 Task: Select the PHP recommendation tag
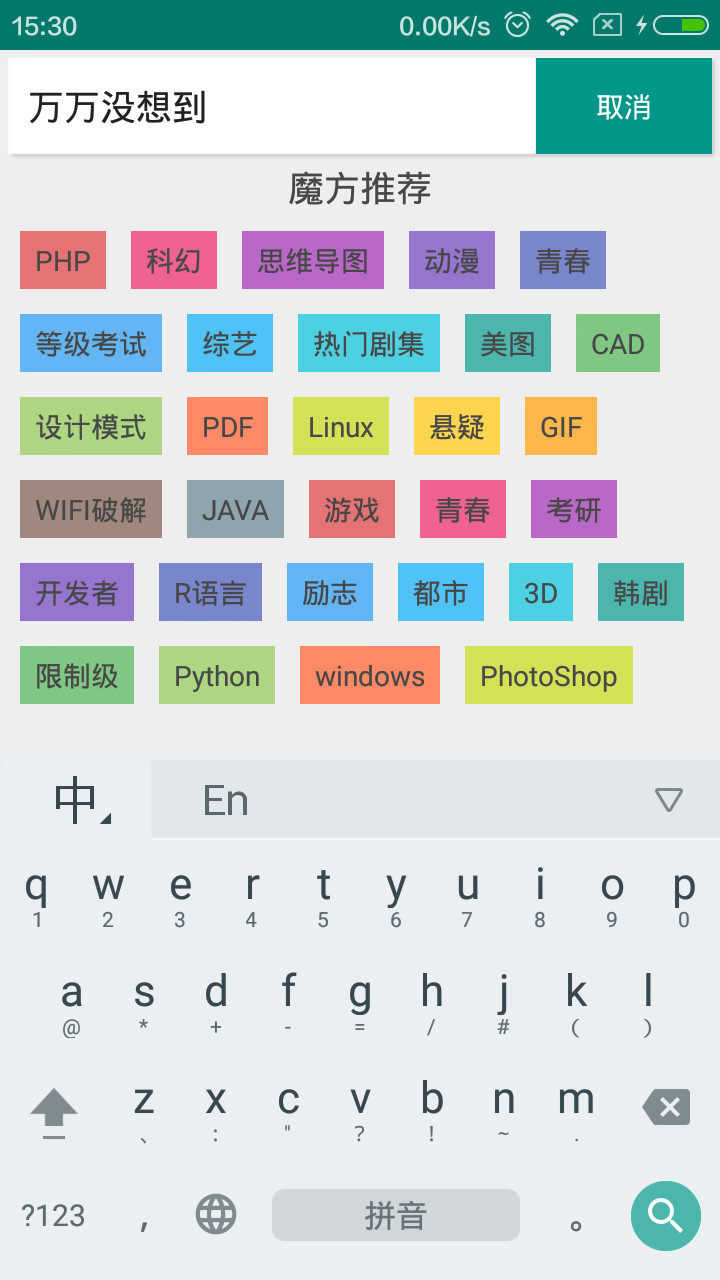point(63,261)
